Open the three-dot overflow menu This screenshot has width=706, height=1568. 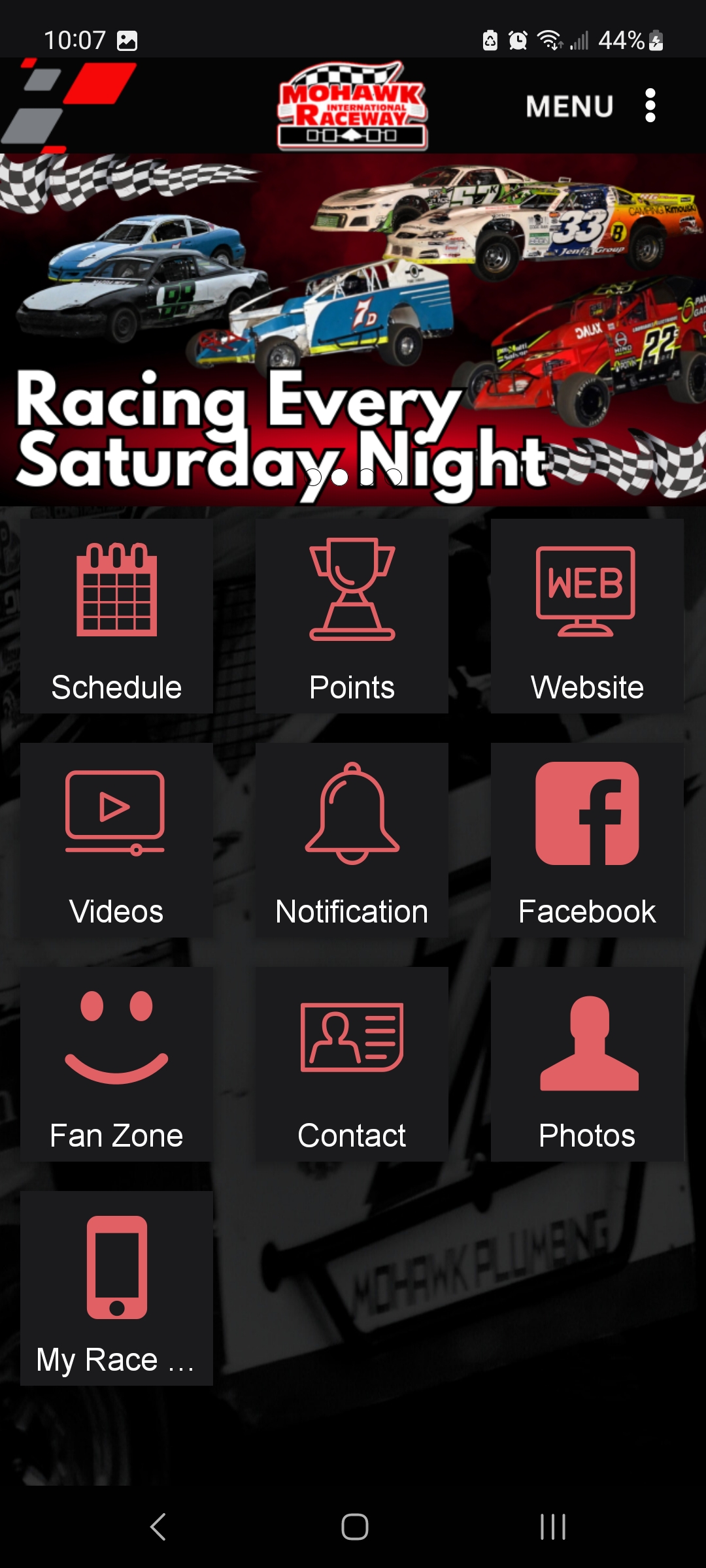point(649,105)
